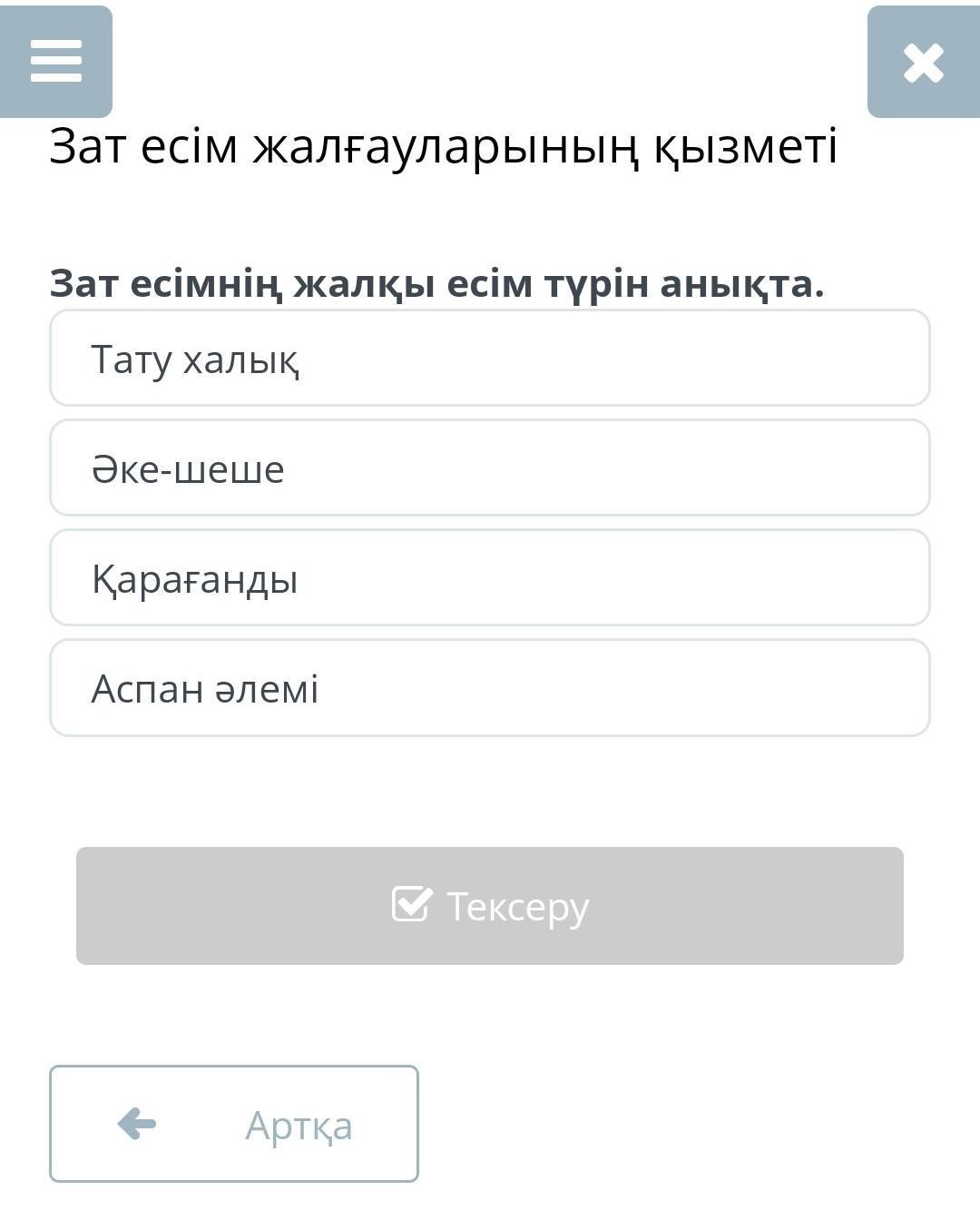Select the Аспан әлемі option
980x1220 pixels.
pyautogui.click(x=490, y=688)
